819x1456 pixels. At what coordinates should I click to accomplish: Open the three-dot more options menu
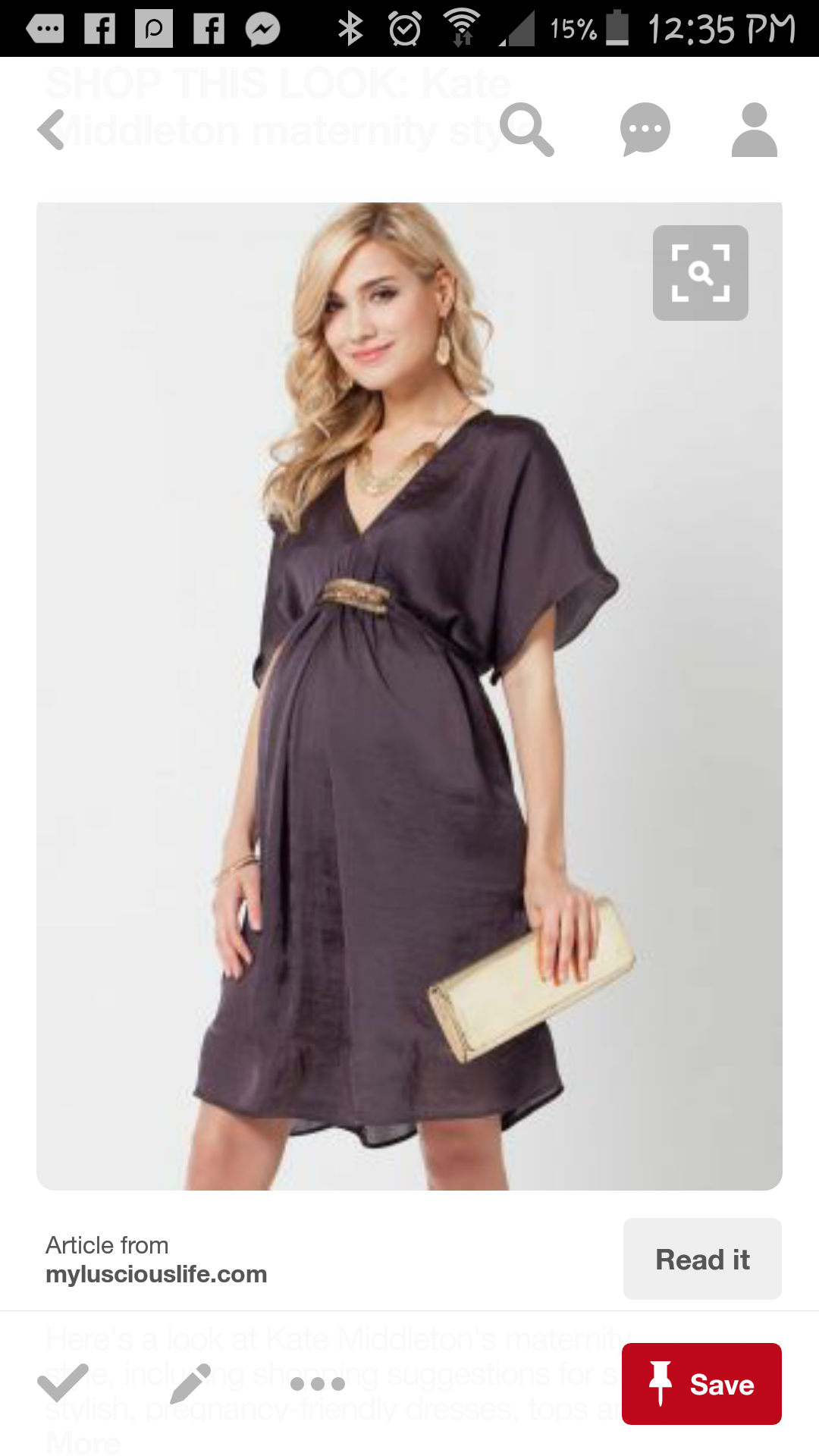[x=318, y=1384]
